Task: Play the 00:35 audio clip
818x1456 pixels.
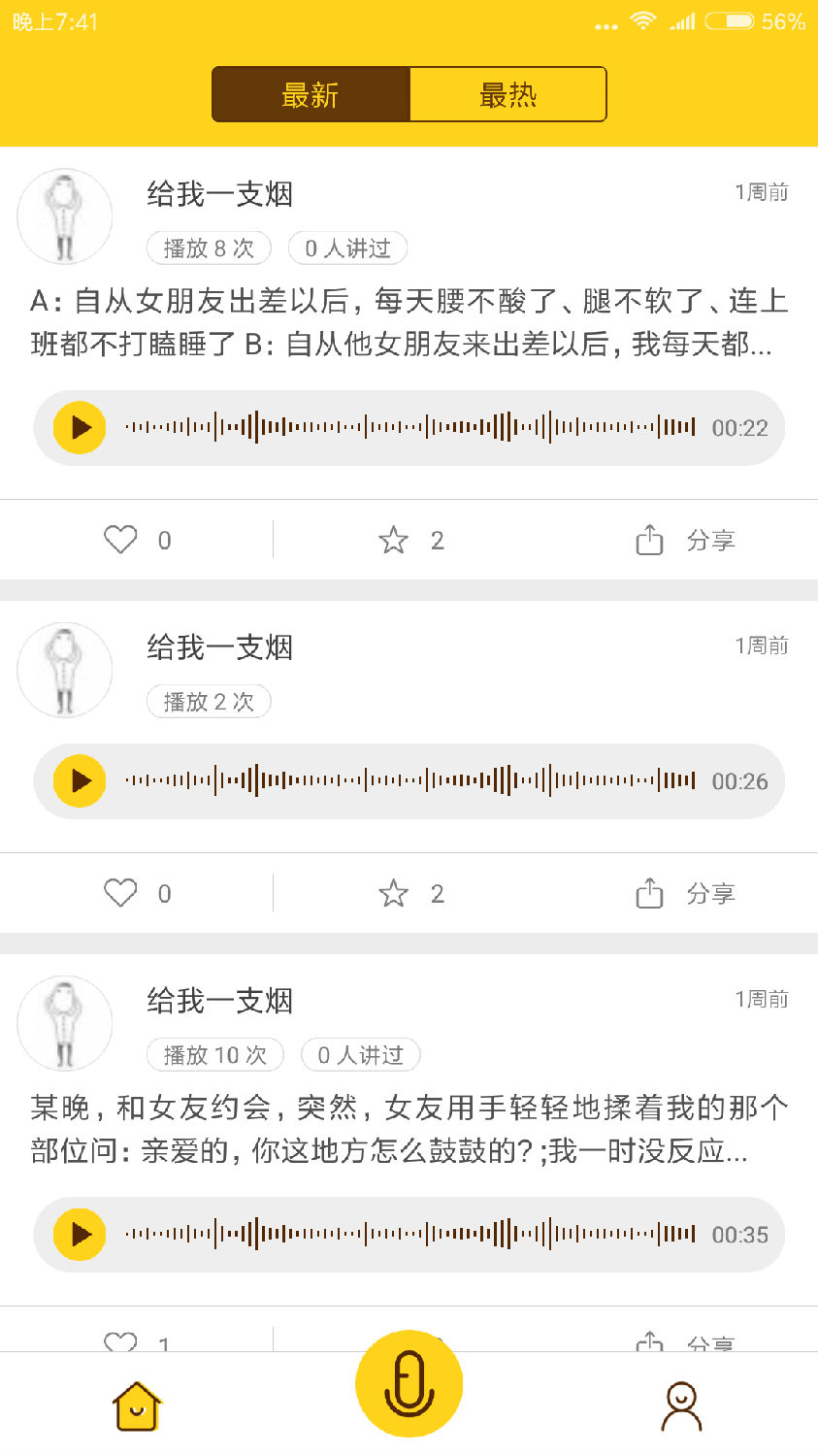Action: click(x=80, y=1234)
